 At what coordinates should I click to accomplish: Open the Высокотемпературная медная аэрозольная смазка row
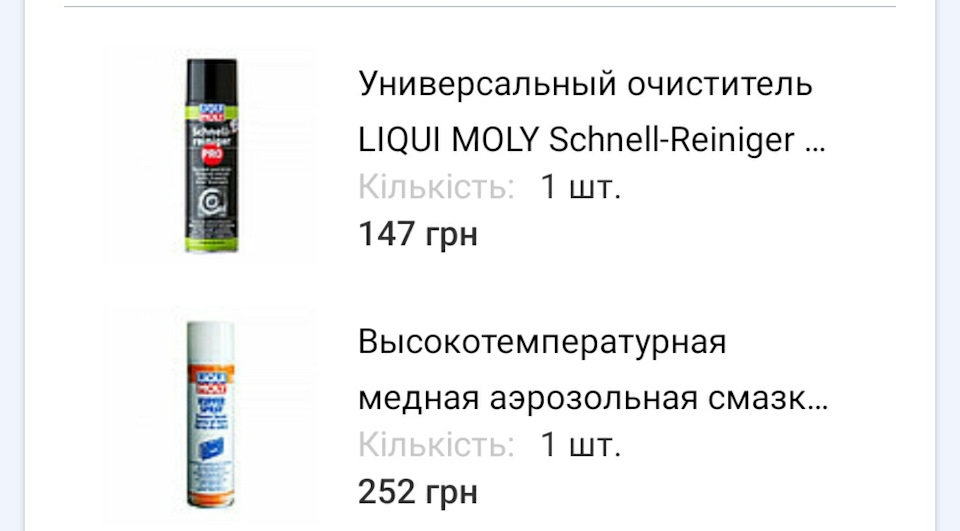pyautogui.click(x=590, y=372)
